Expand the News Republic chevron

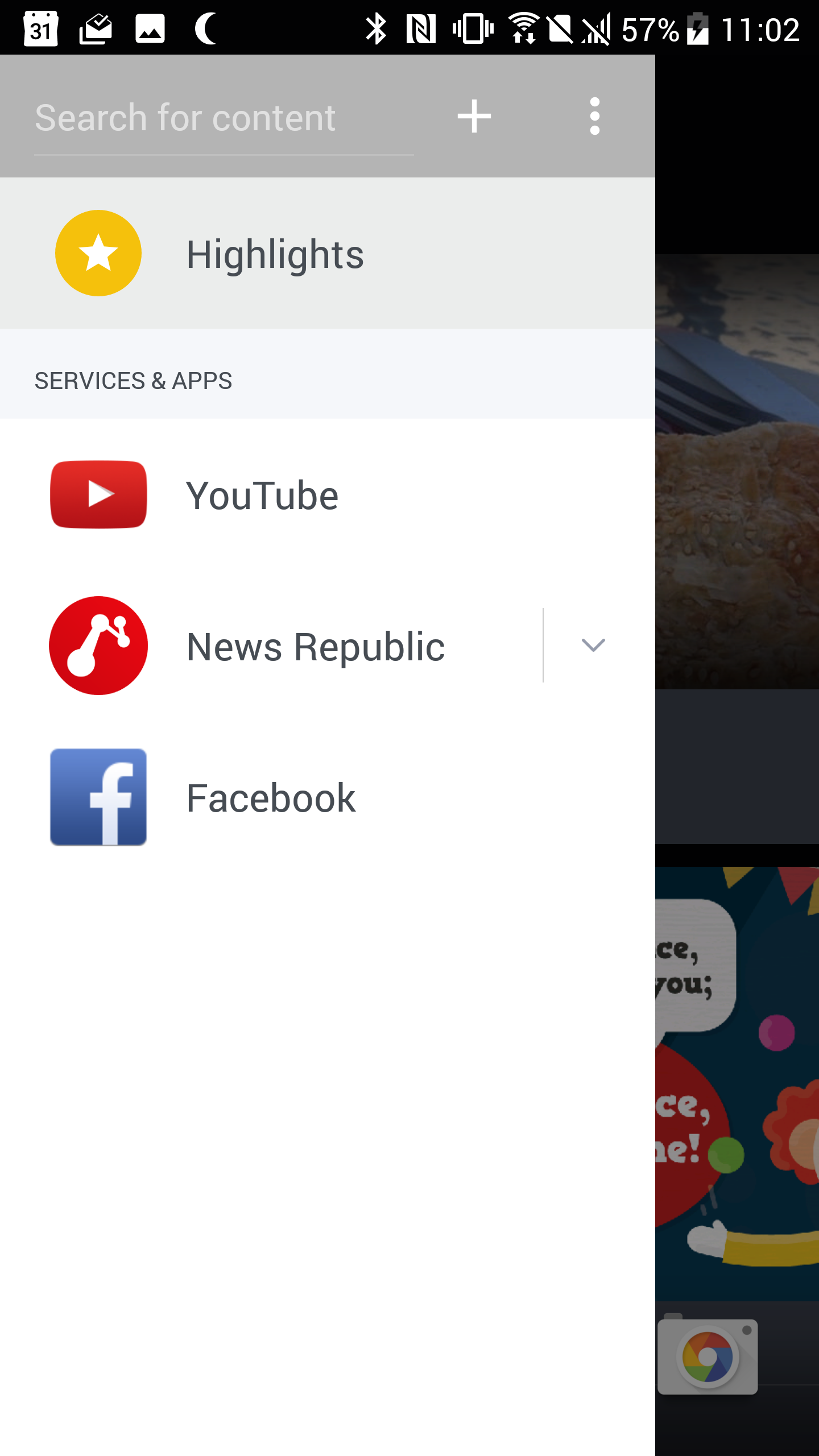click(593, 646)
